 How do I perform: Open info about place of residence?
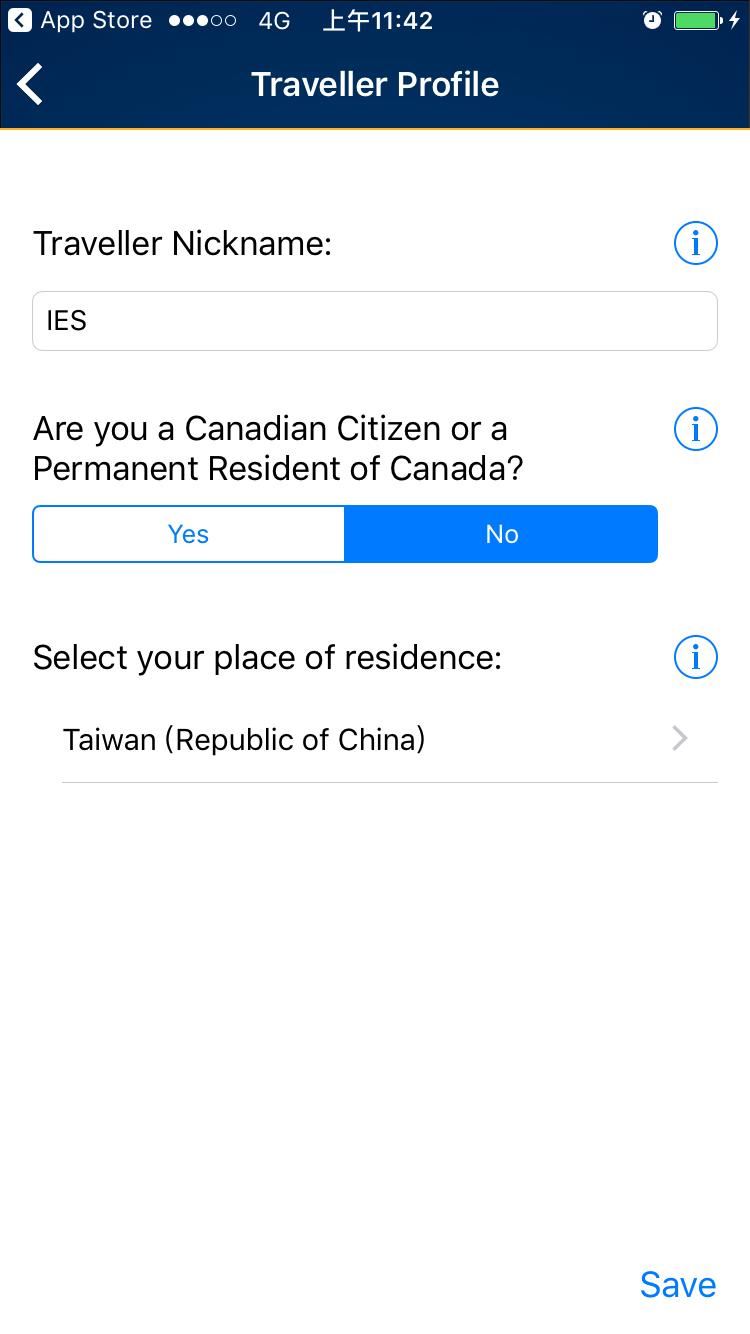click(x=696, y=657)
